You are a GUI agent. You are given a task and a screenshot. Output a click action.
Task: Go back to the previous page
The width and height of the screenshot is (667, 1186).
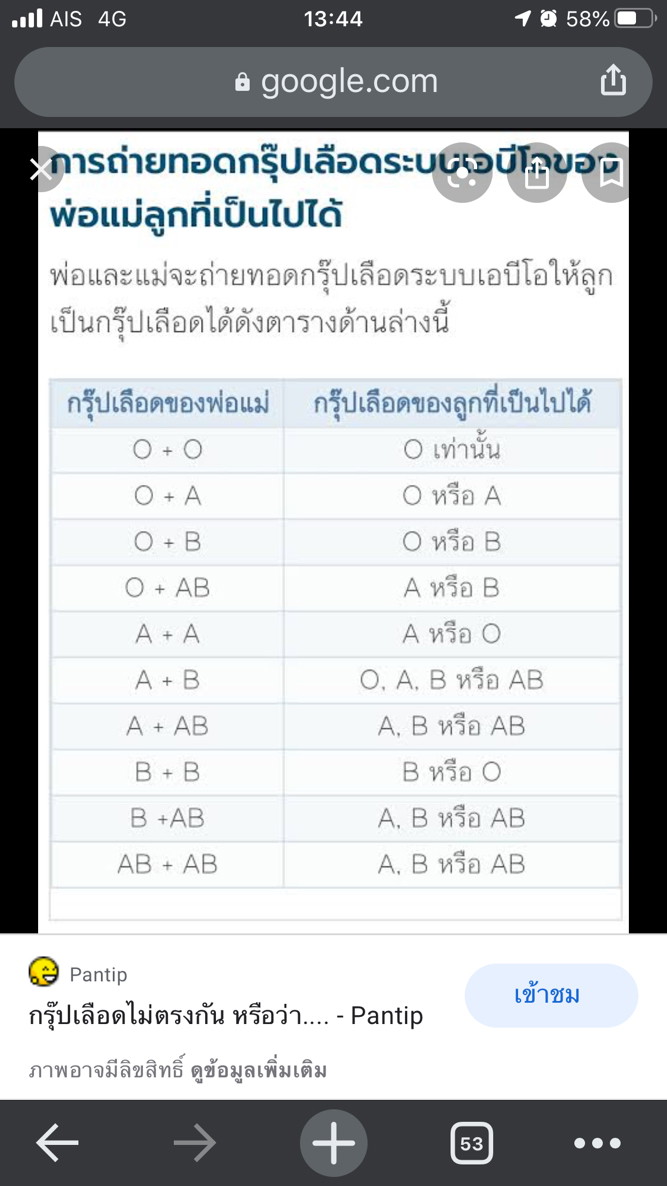click(57, 1142)
